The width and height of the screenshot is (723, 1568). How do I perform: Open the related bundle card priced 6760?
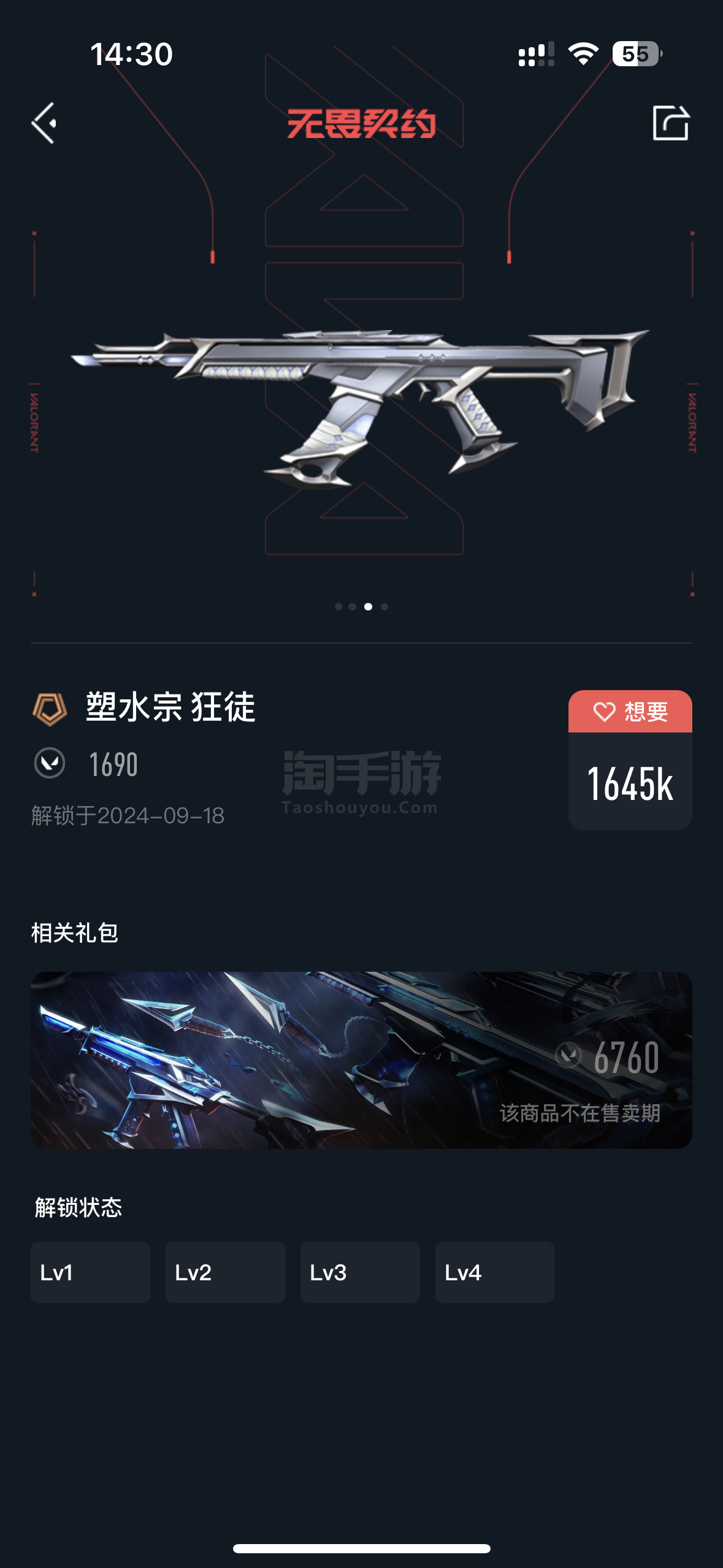click(x=361, y=1059)
